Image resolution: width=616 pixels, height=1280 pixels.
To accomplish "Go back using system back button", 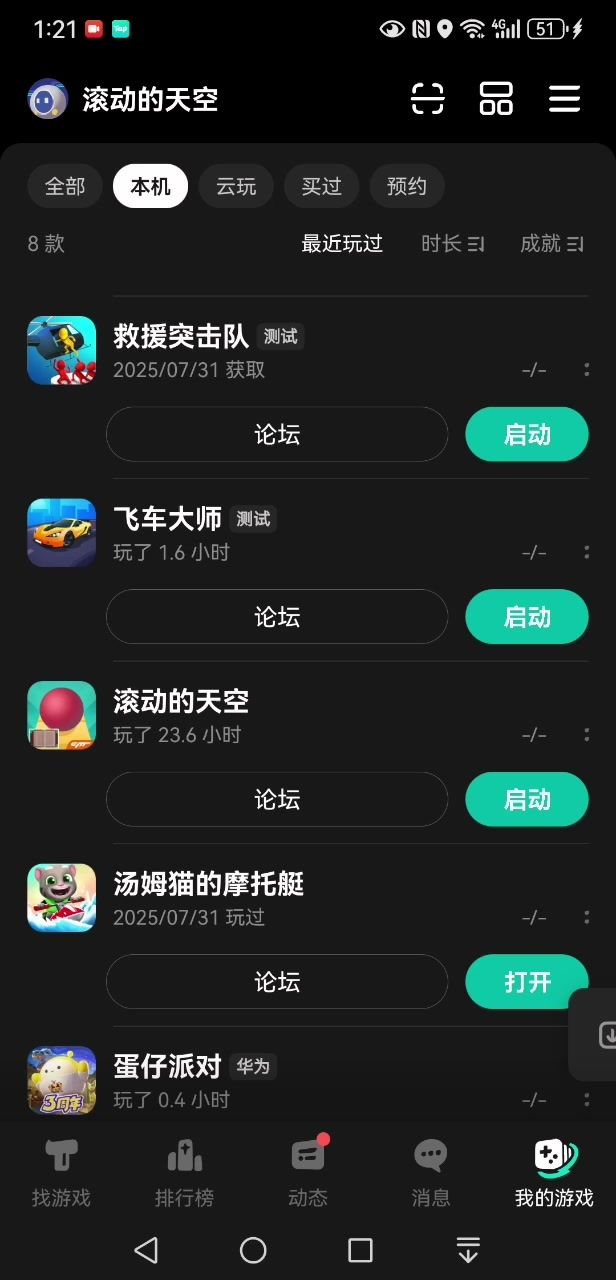I will point(146,1249).
